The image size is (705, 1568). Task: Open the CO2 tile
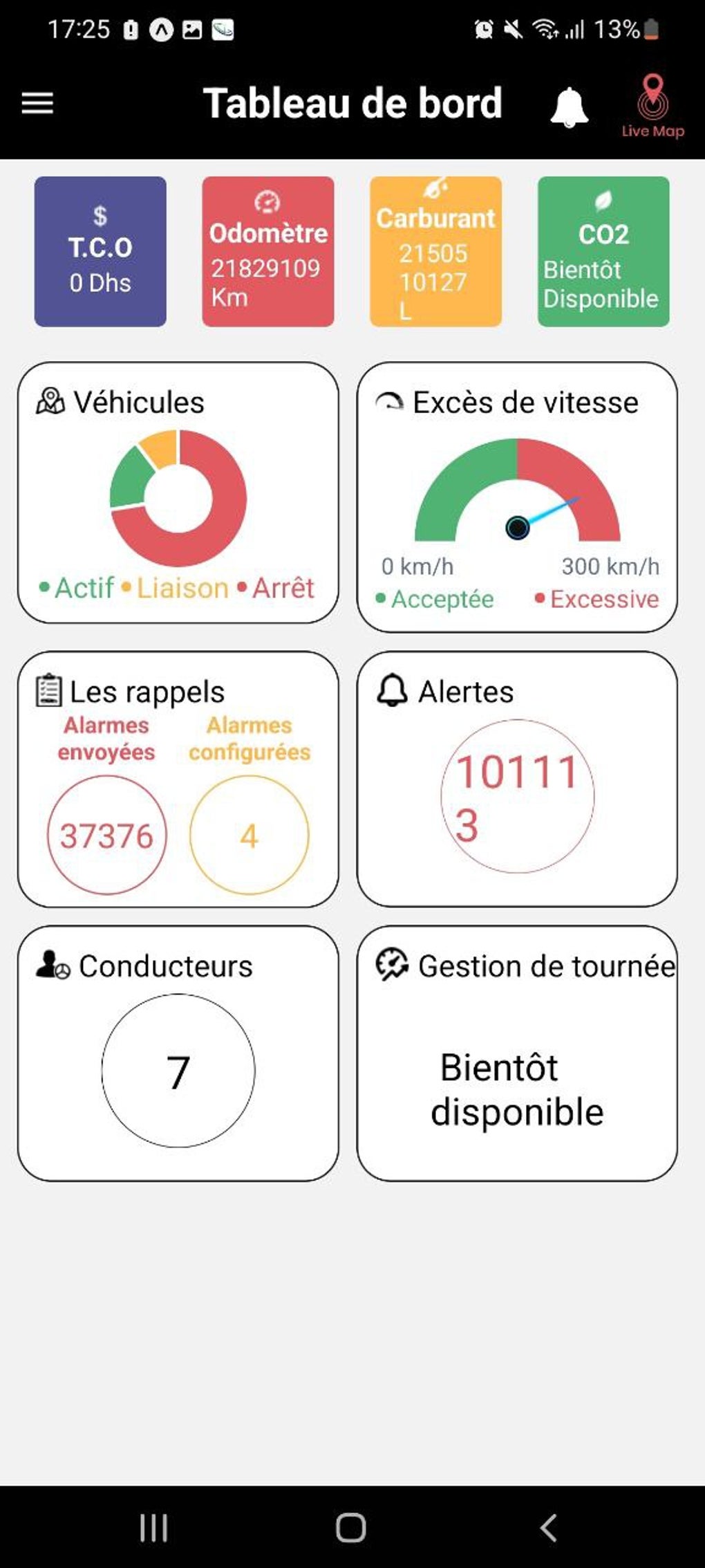(x=603, y=251)
